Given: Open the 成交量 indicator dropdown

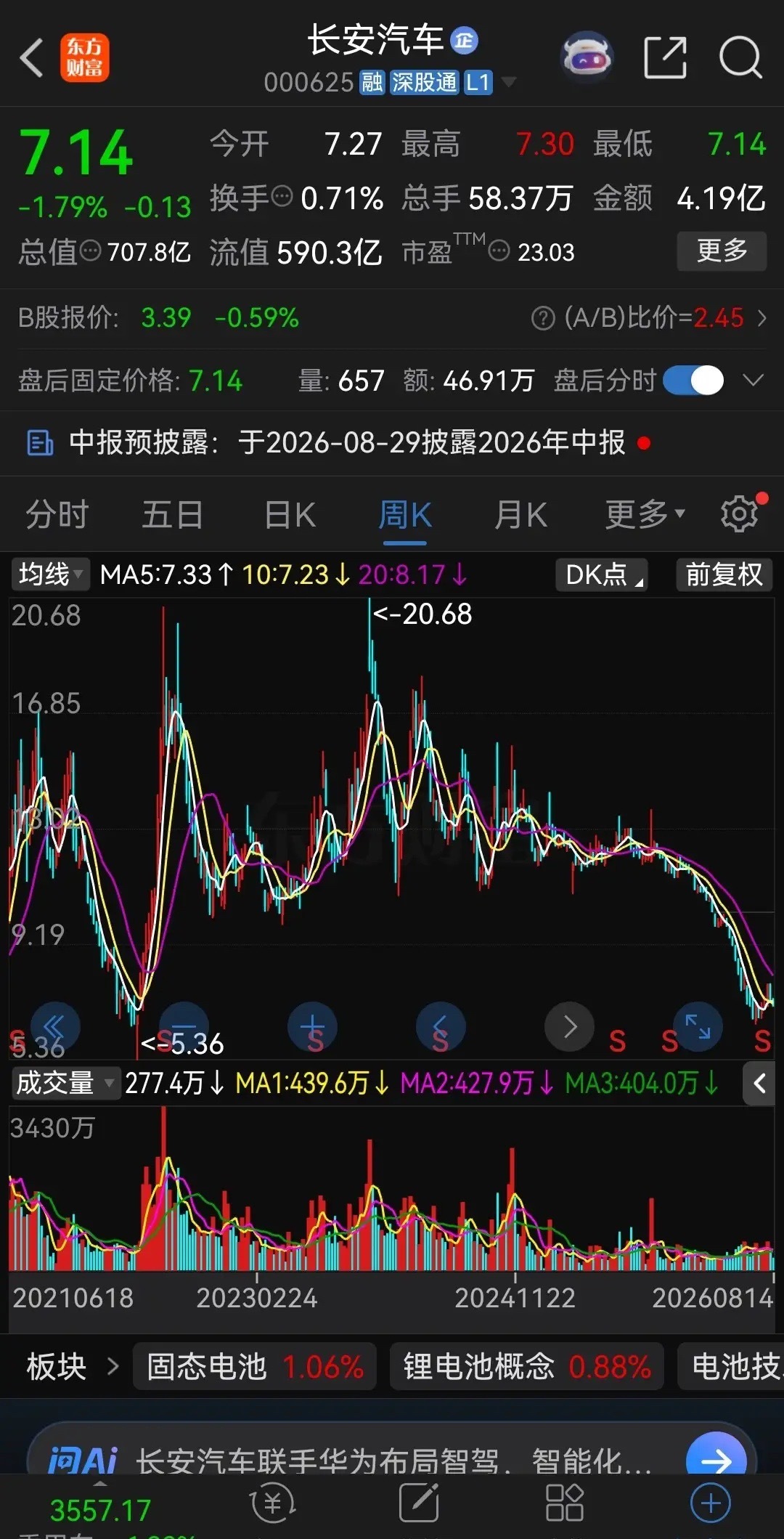Looking at the screenshot, I should pos(65,1084).
